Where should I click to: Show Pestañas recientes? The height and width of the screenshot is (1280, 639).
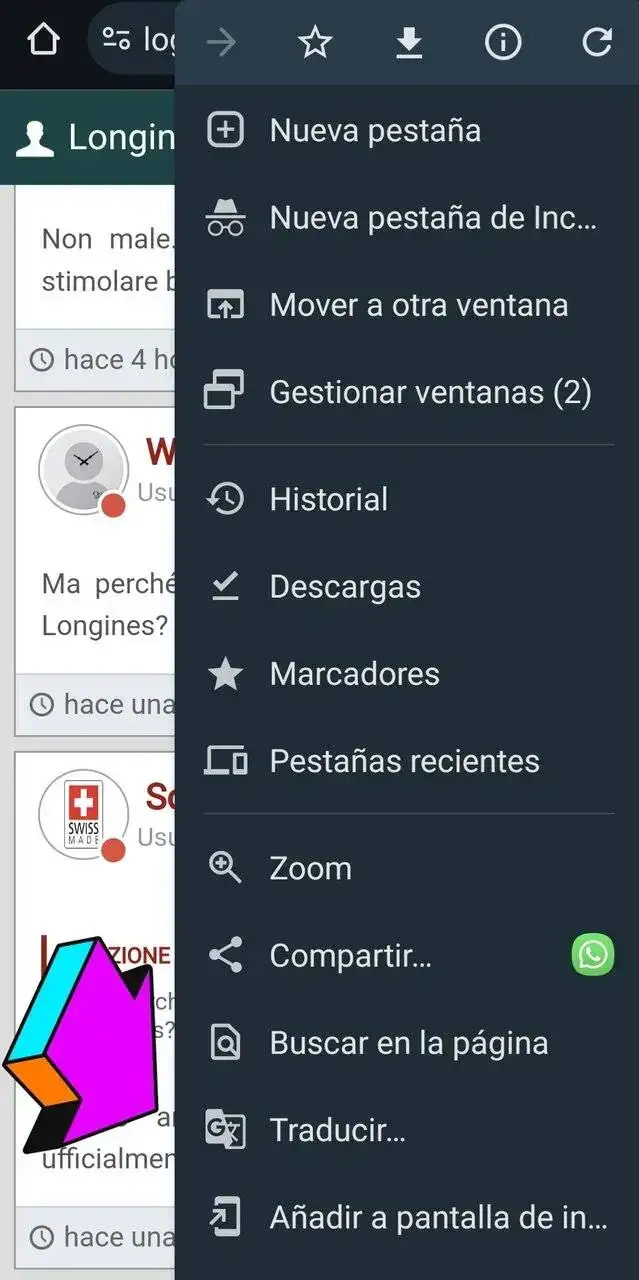(x=404, y=761)
